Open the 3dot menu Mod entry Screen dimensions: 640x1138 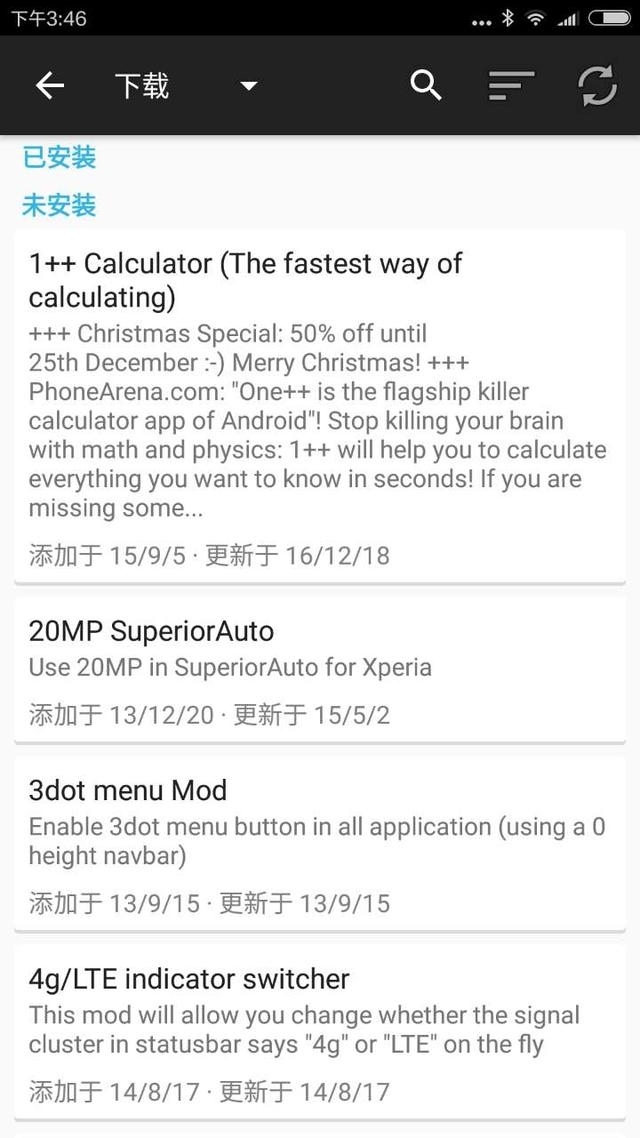(x=320, y=844)
